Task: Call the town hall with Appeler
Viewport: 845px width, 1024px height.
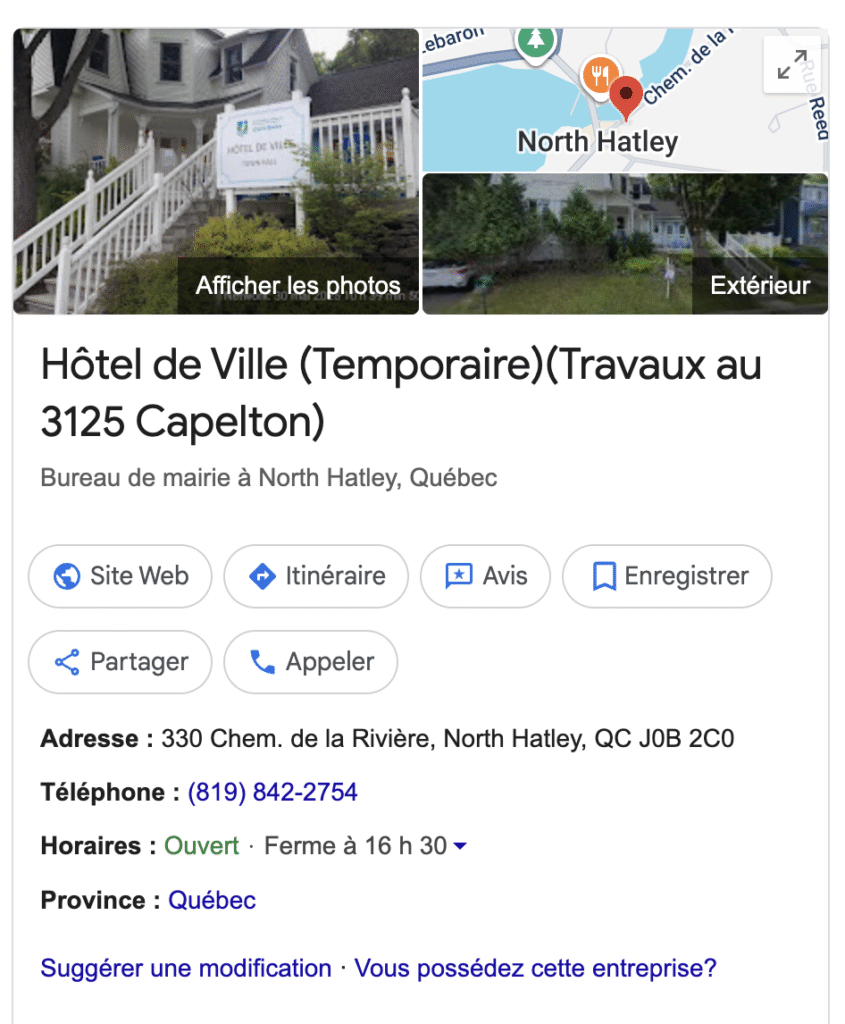Action: click(x=311, y=662)
